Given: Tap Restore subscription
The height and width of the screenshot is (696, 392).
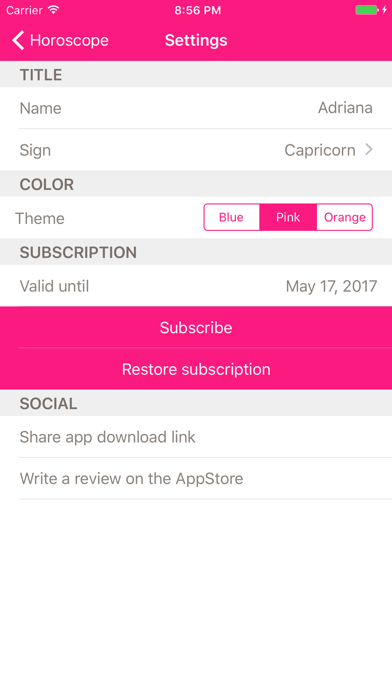Looking at the screenshot, I should (x=196, y=369).
